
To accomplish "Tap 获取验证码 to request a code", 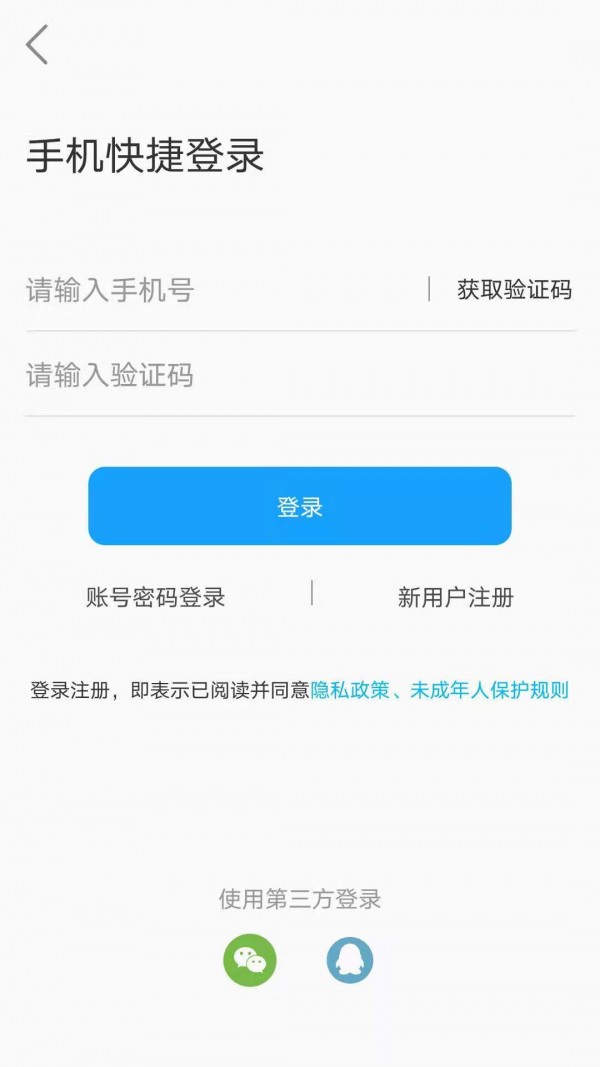I will [x=514, y=290].
